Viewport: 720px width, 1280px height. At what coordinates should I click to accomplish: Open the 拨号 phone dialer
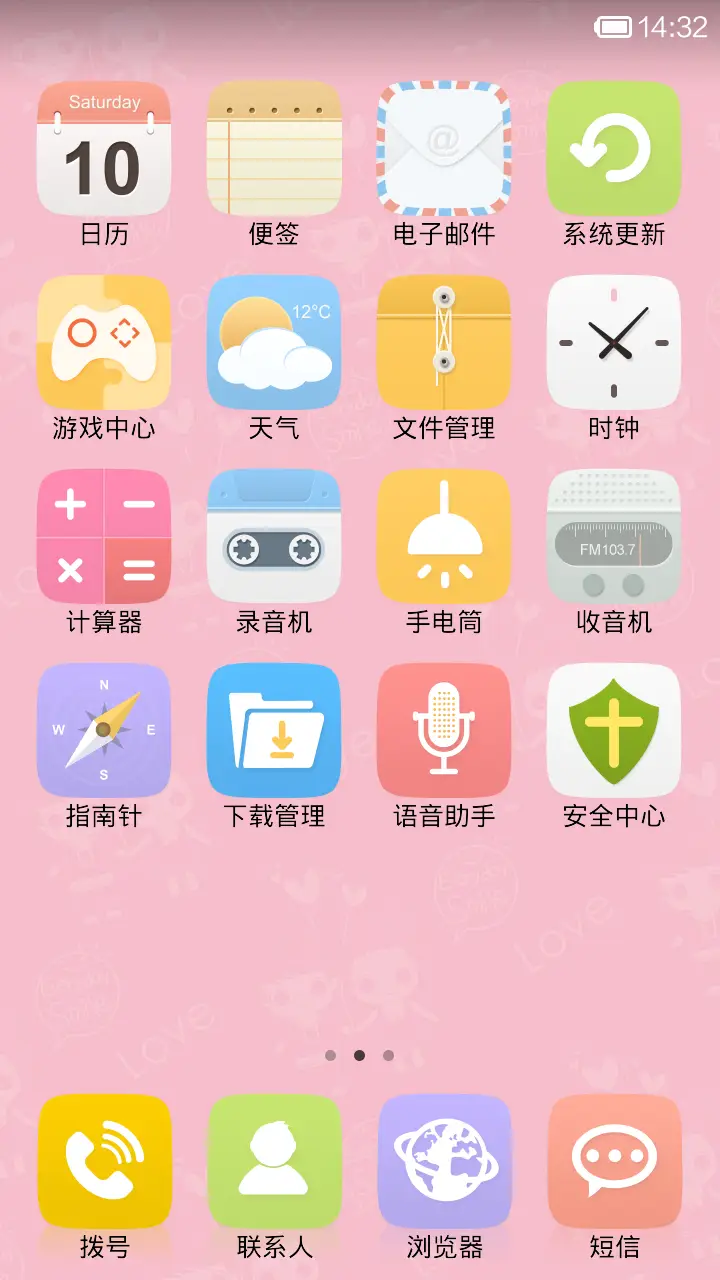(104, 1160)
